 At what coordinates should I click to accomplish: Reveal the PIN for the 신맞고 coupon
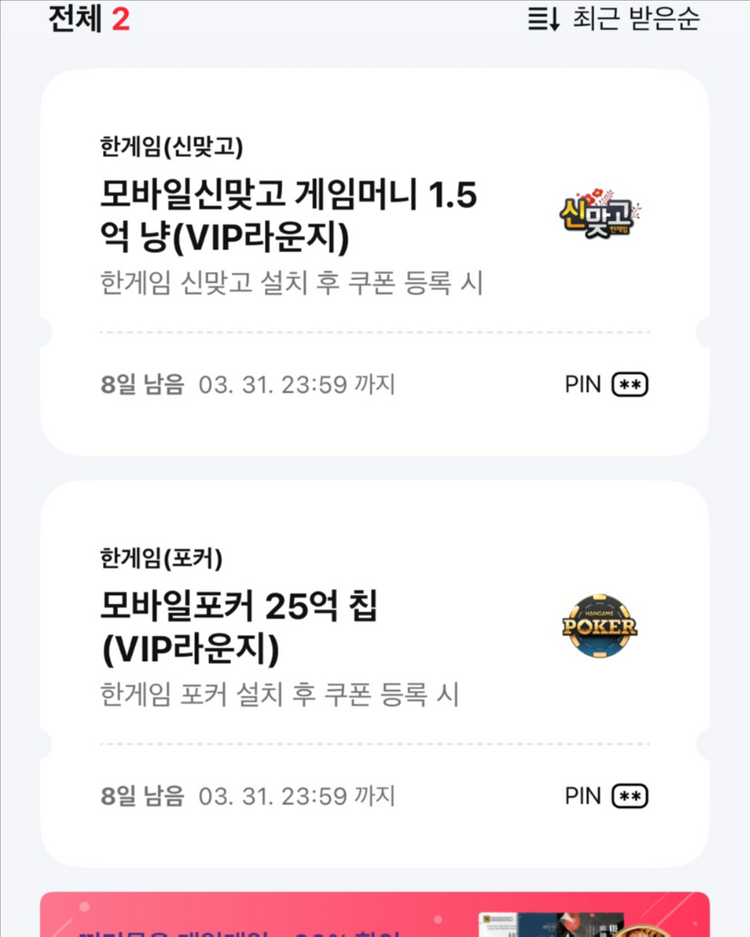629,385
